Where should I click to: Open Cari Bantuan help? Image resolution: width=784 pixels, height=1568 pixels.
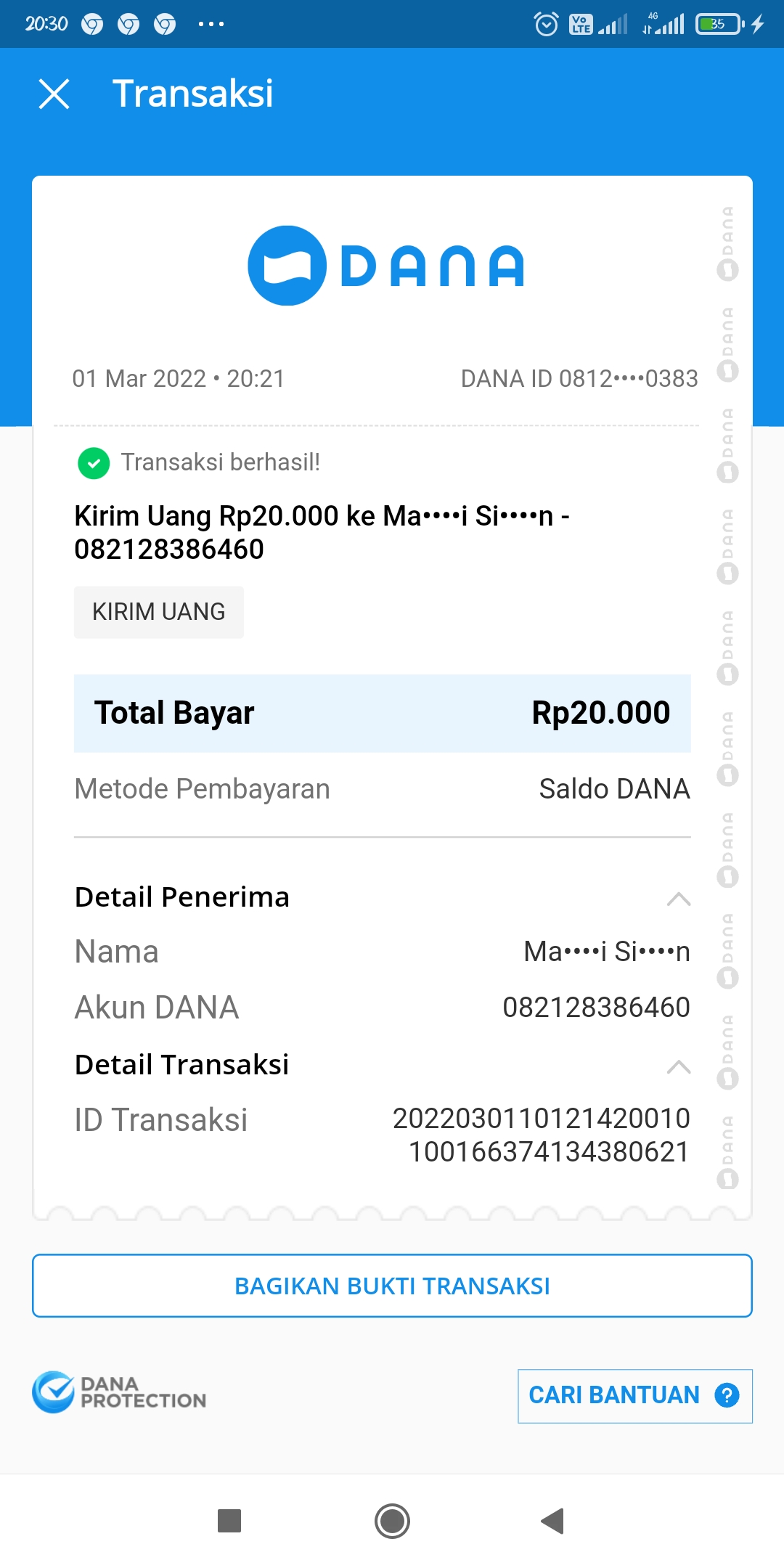point(634,1395)
